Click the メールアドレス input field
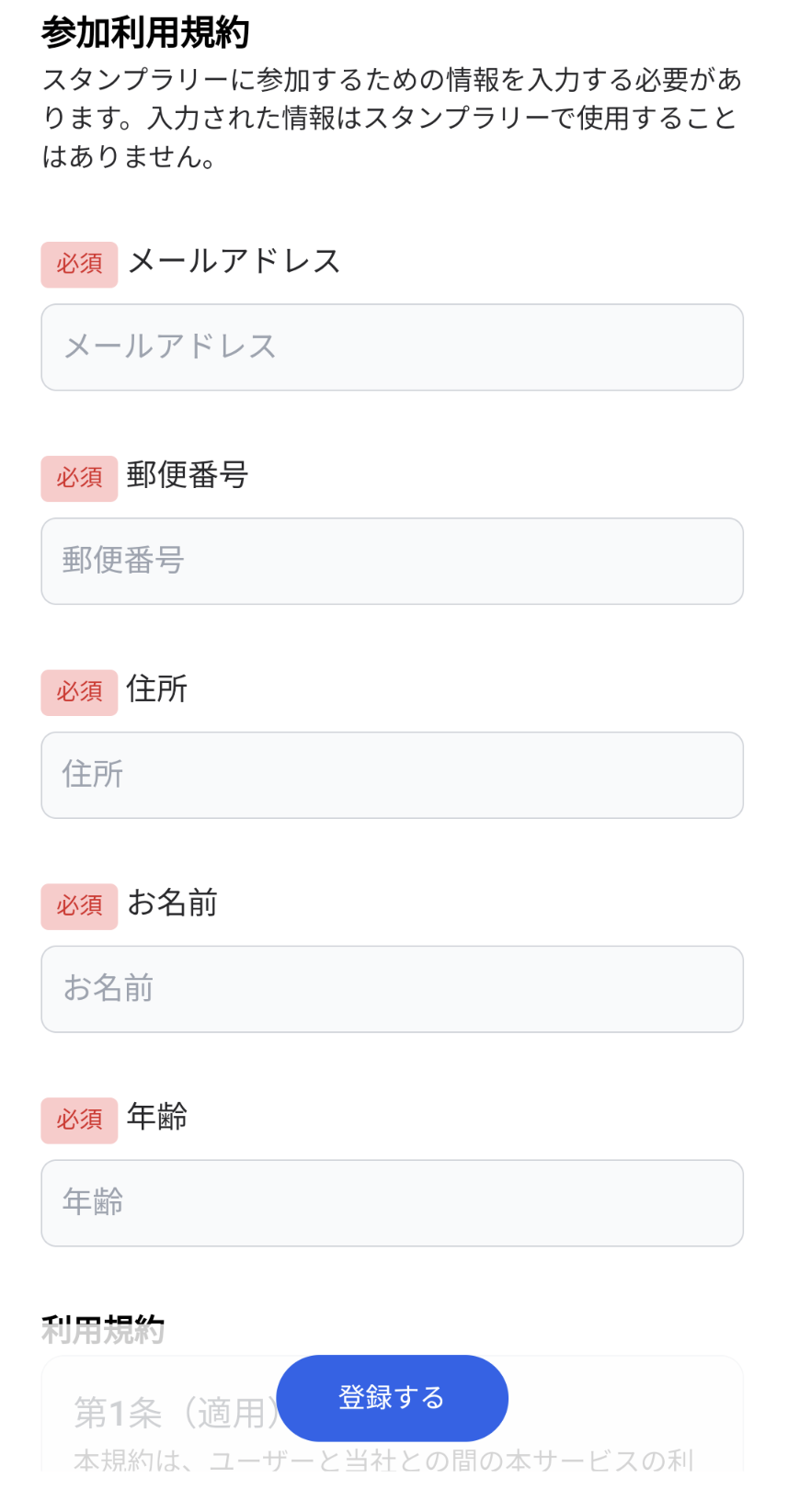Image resolution: width=788 pixels, height=1512 pixels. (392, 347)
